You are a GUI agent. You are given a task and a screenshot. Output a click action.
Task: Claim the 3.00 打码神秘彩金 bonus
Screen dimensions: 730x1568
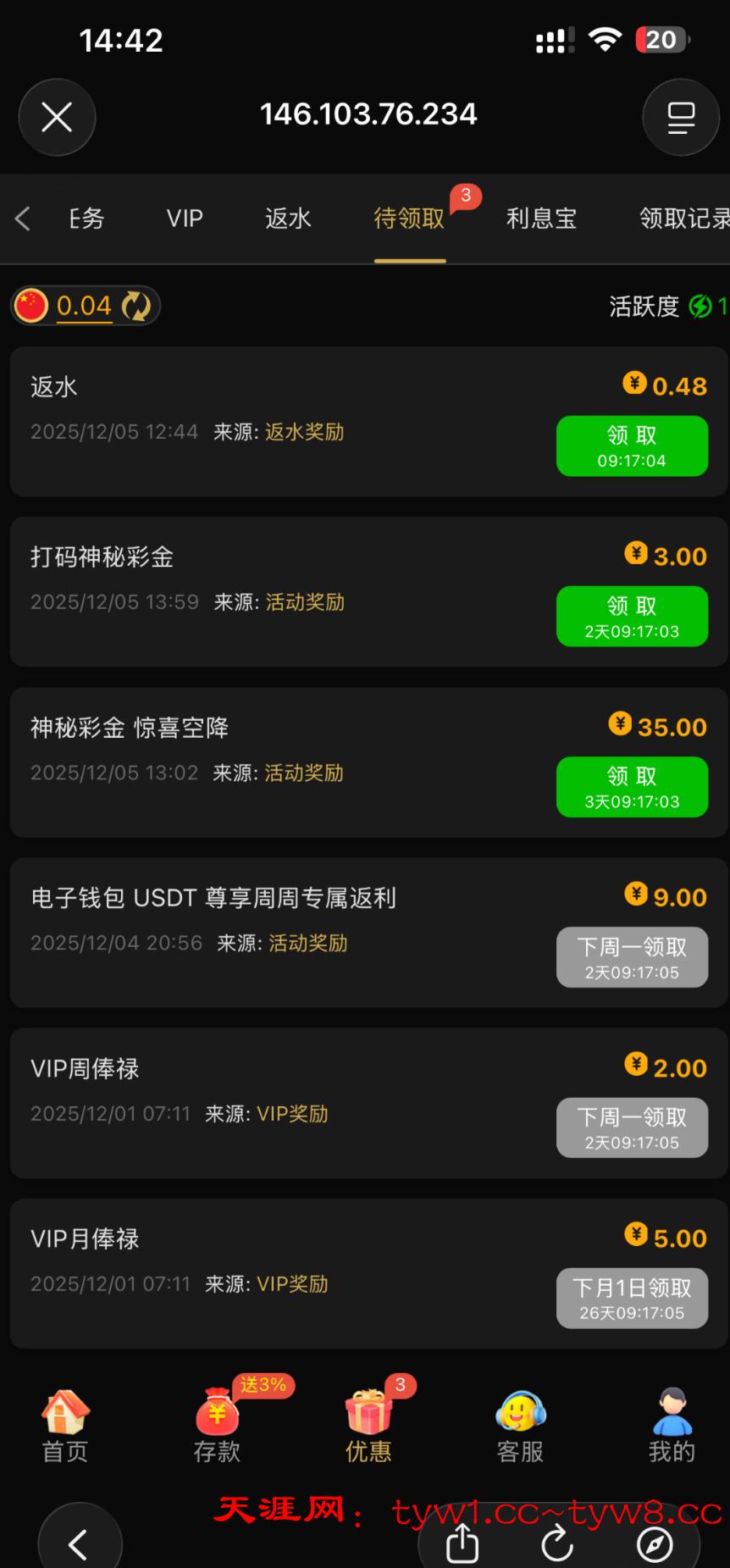point(632,617)
